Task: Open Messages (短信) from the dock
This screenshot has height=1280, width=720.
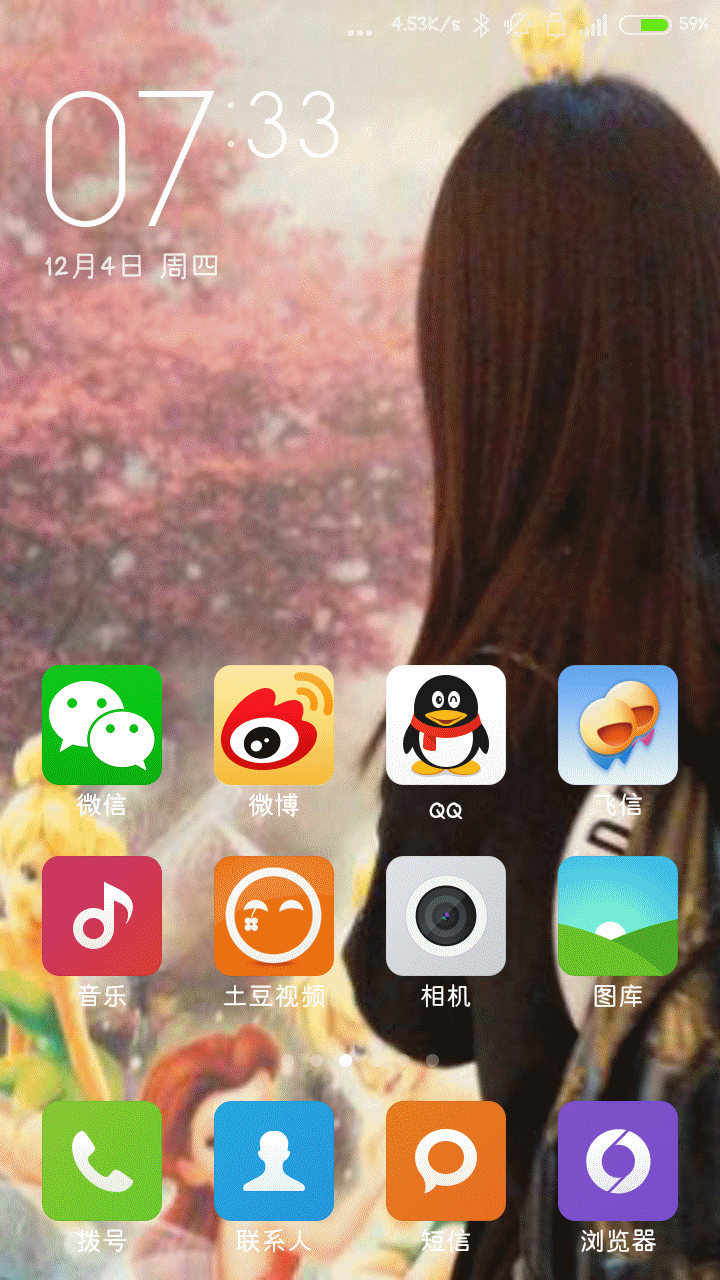Action: pos(446,1161)
